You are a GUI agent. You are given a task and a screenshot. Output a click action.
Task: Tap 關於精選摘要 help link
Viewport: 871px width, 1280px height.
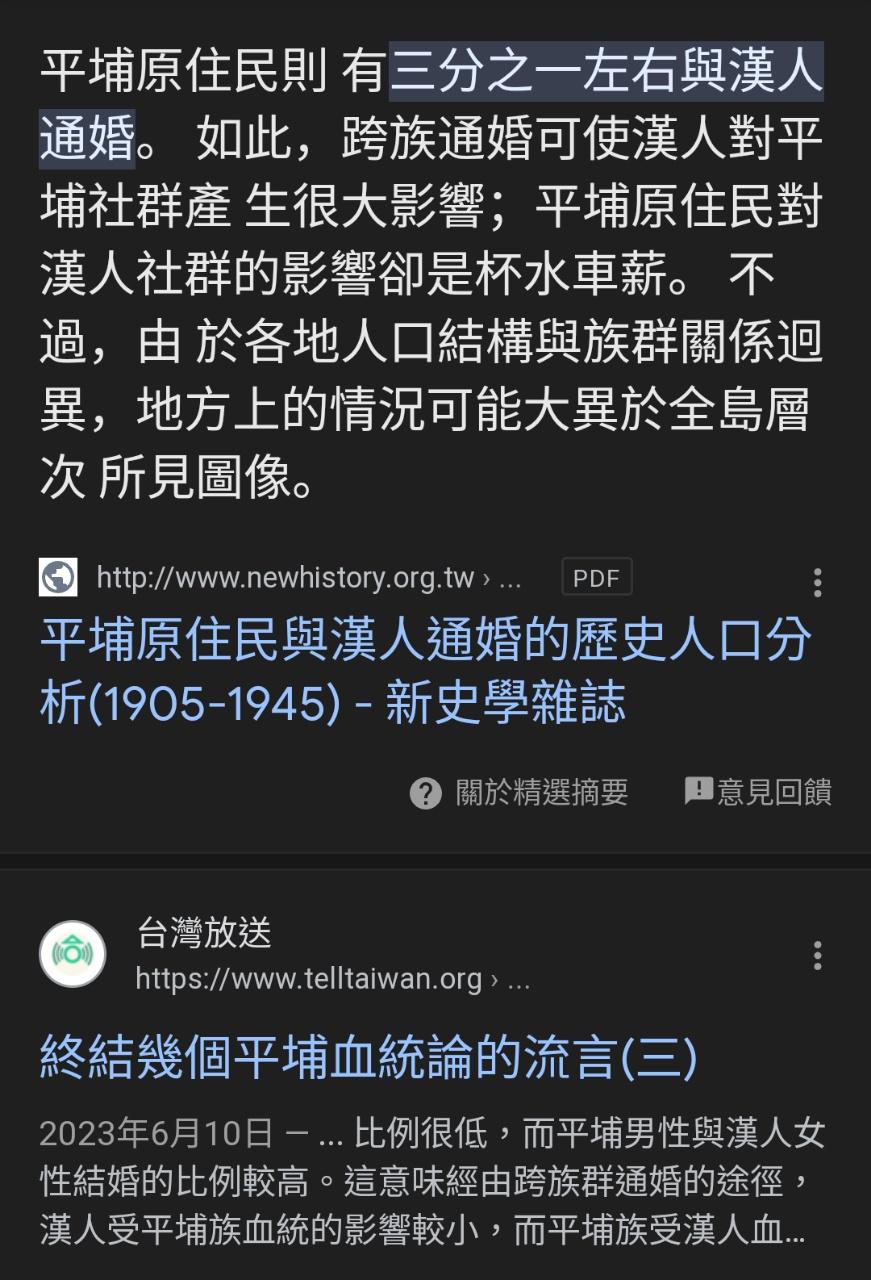click(x=520, y=793)
